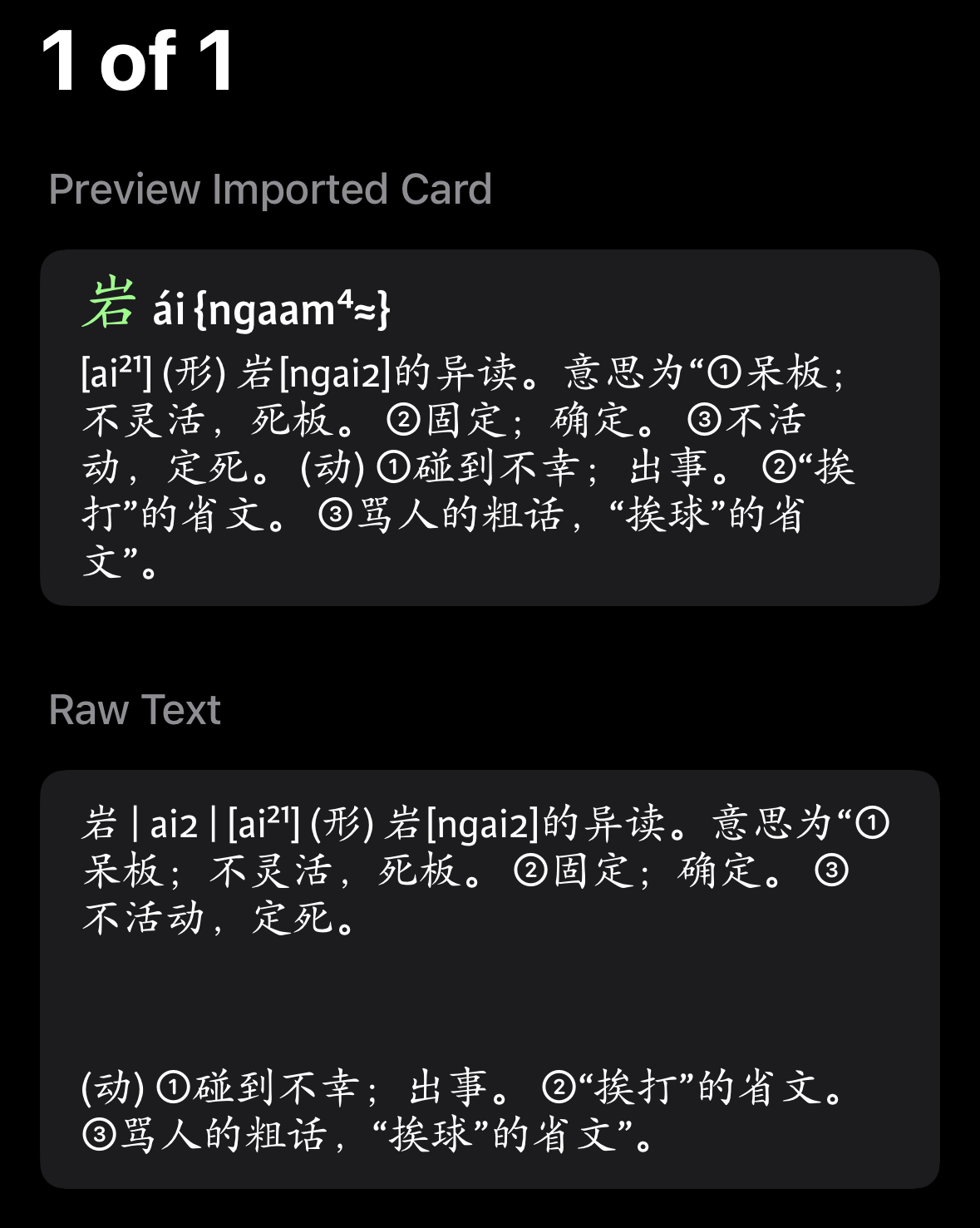Screen dimensions: 980x1228
Task: Select the "Preview Imported Card" section label
Action: (272, 191)
